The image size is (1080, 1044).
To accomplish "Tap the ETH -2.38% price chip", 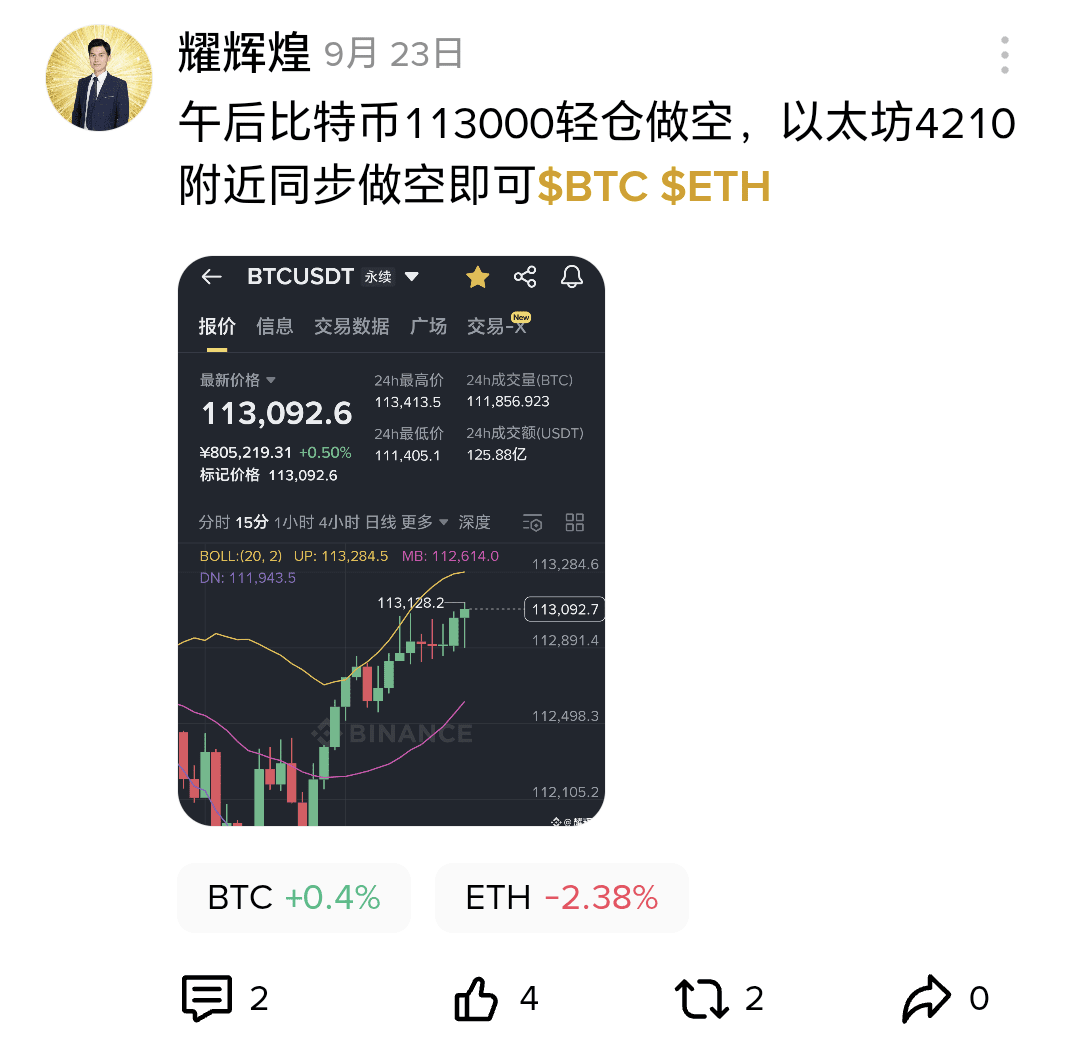I will click(561, 897).
